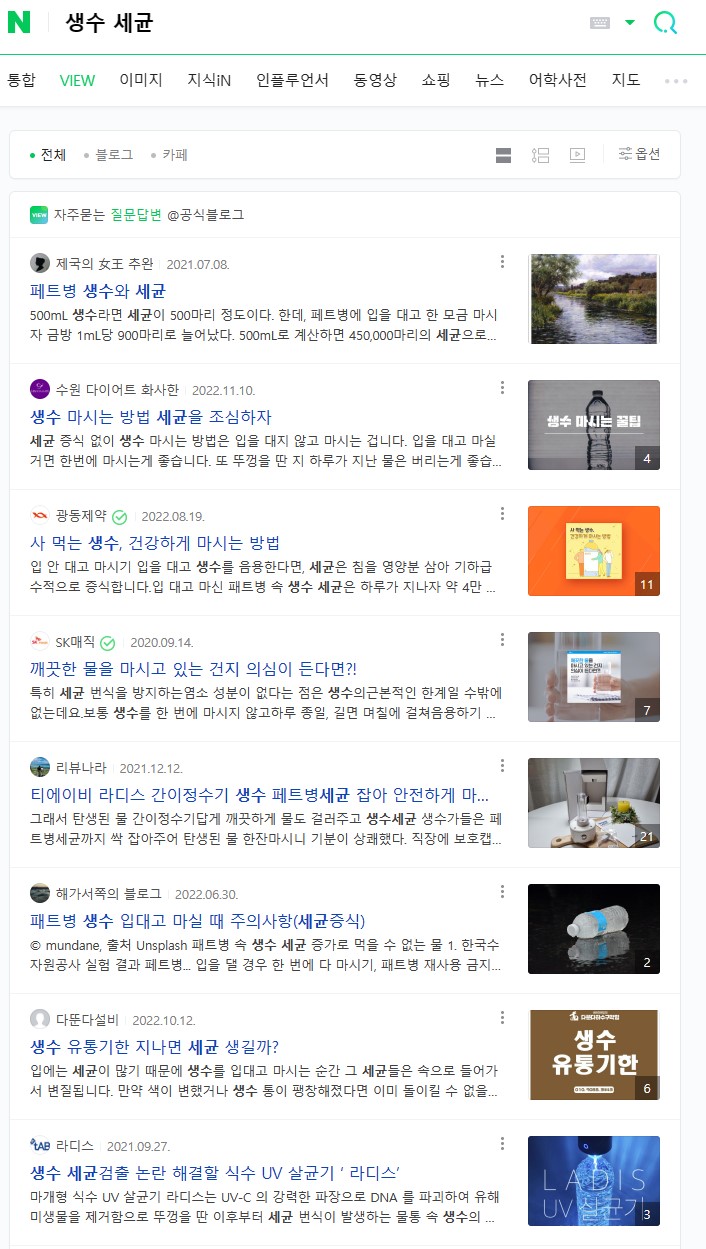Switch to the 뉴스 tab
706x1249 pixels.
point(489,80)
